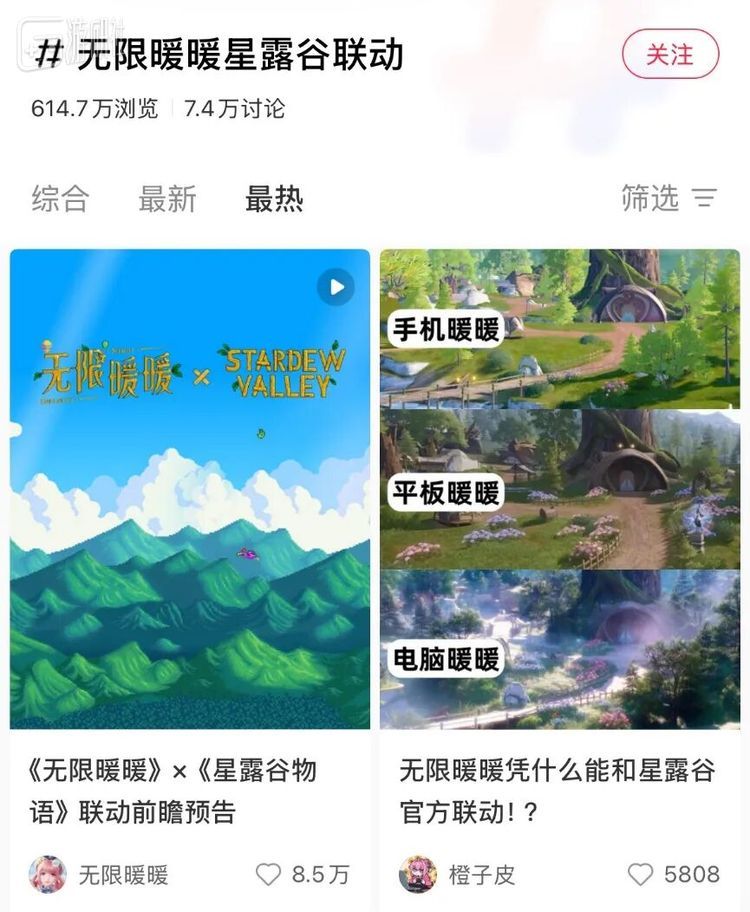Tap the play icon on the video thumbnail

[334, 284]
